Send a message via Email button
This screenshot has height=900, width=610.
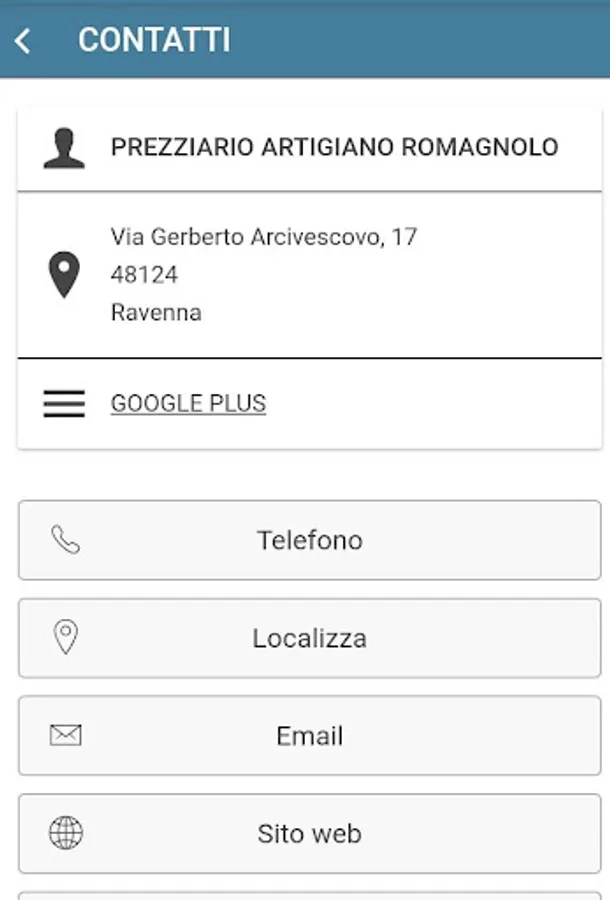tap(309, 736)
